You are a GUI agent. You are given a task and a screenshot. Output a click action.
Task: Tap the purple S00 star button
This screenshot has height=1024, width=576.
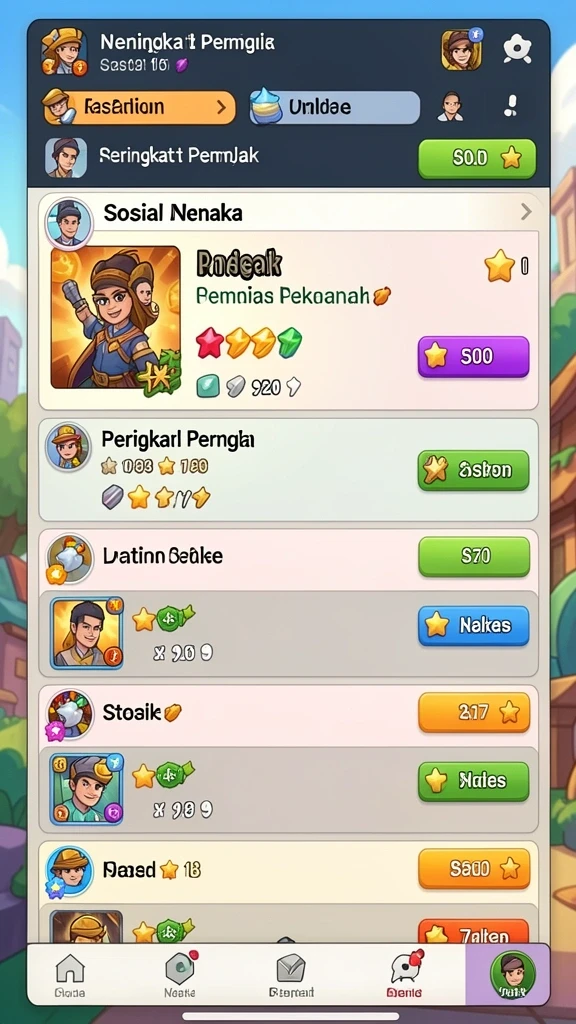(473, 357)
